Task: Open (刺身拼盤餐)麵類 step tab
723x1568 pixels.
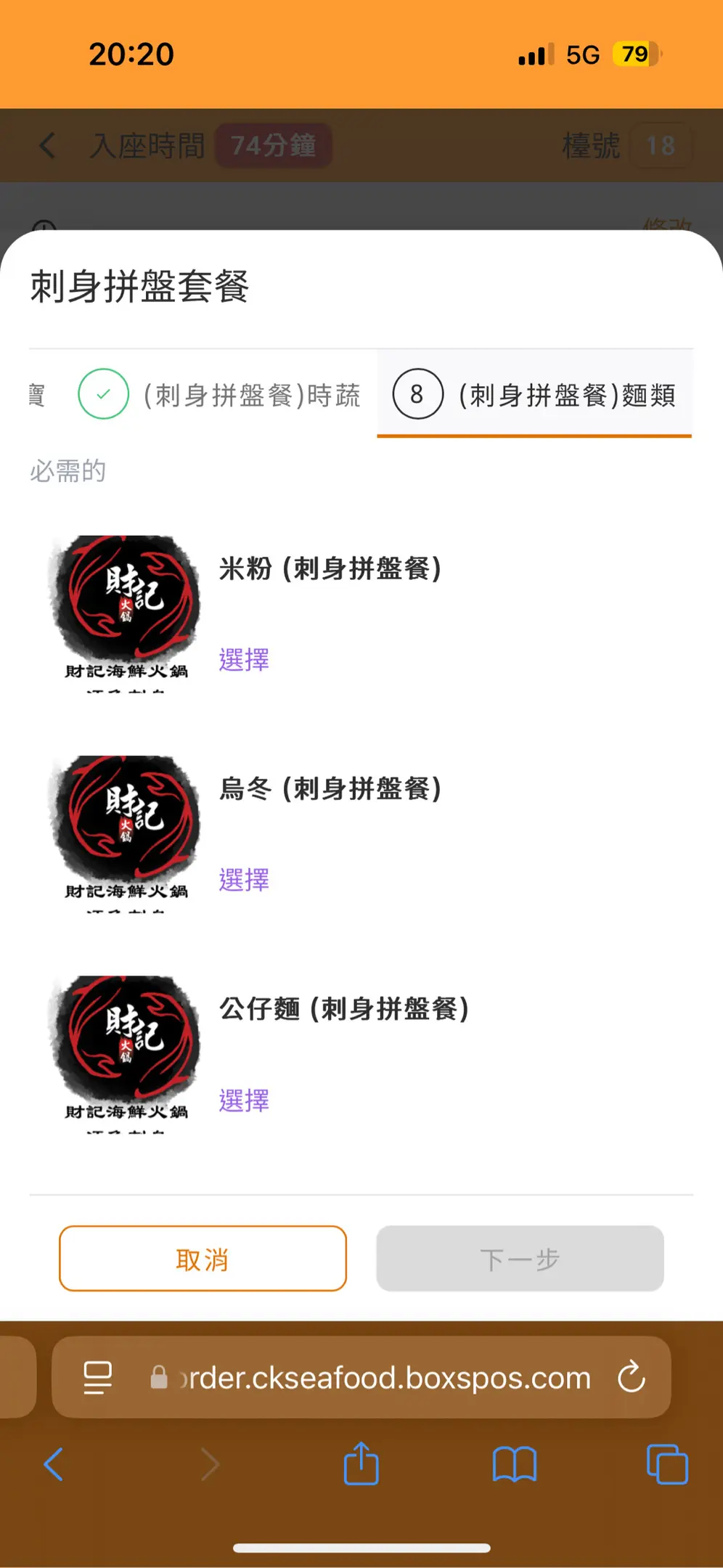Action: click(x=534, y=396)
